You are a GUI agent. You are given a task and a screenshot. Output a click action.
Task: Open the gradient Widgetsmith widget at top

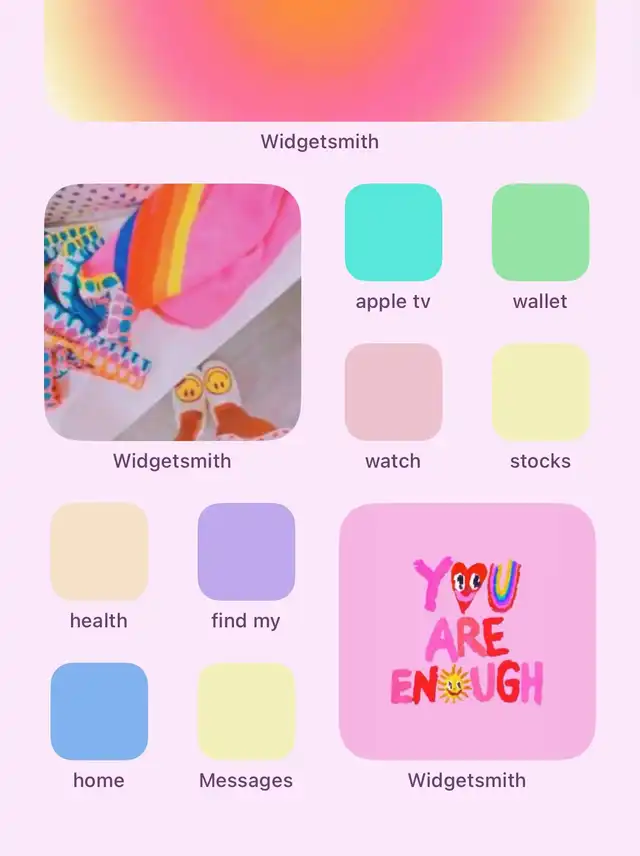point(320,60)
